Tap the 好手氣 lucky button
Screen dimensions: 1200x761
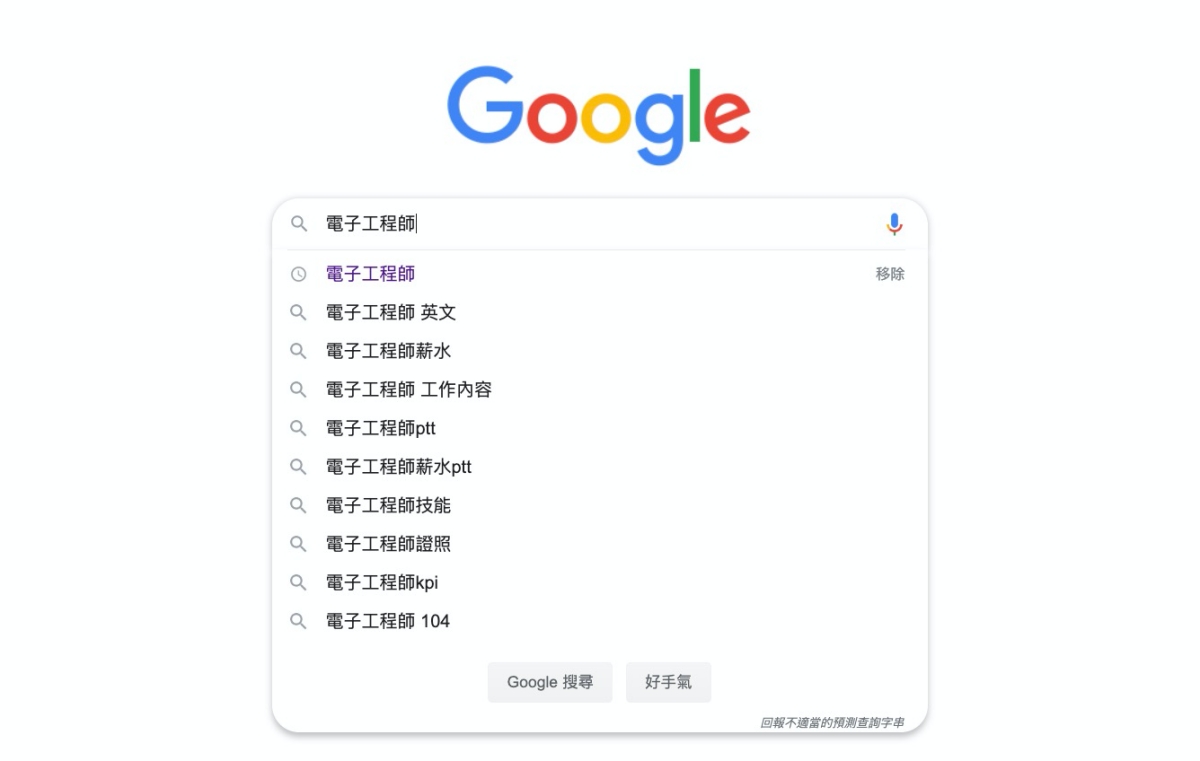(x=668, y=682)
